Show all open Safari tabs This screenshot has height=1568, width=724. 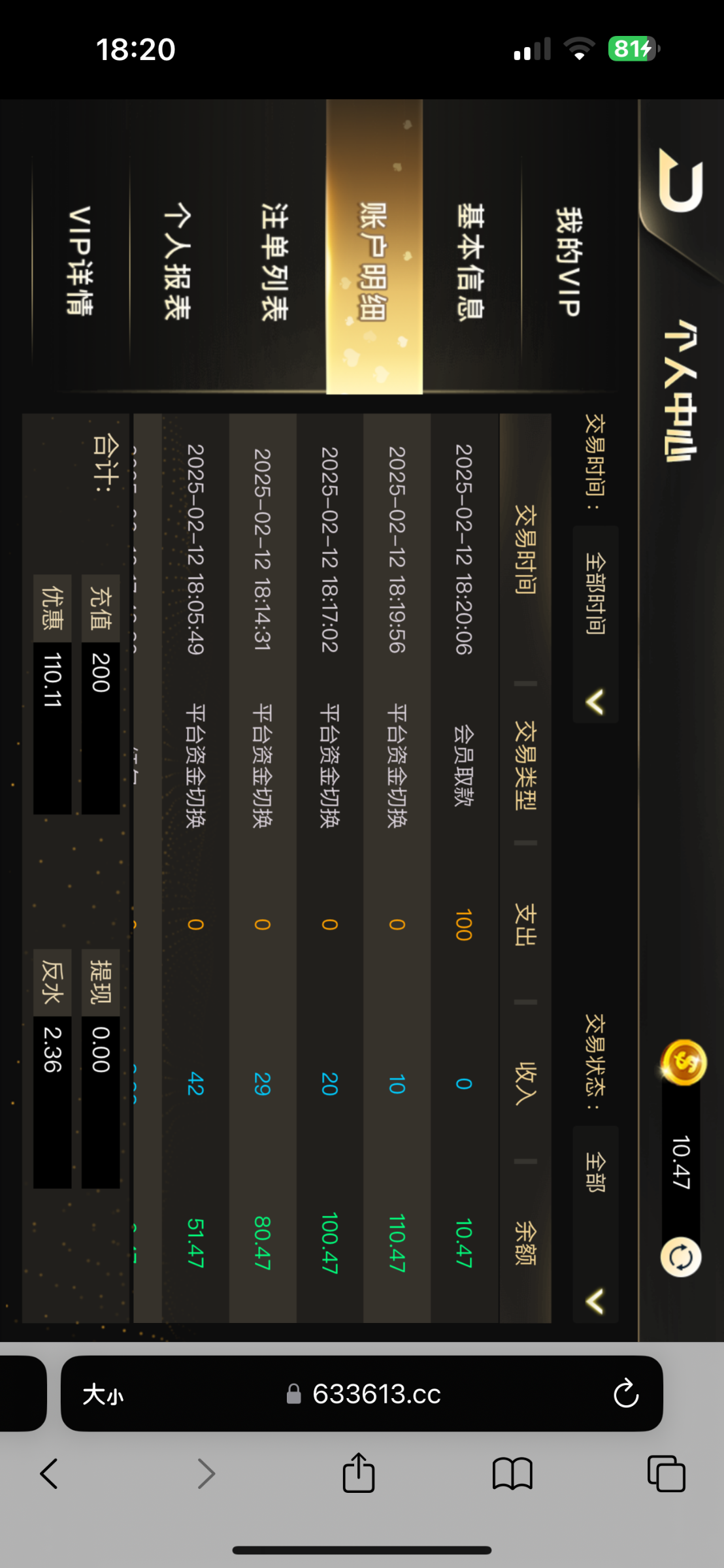click(666, 1474)
